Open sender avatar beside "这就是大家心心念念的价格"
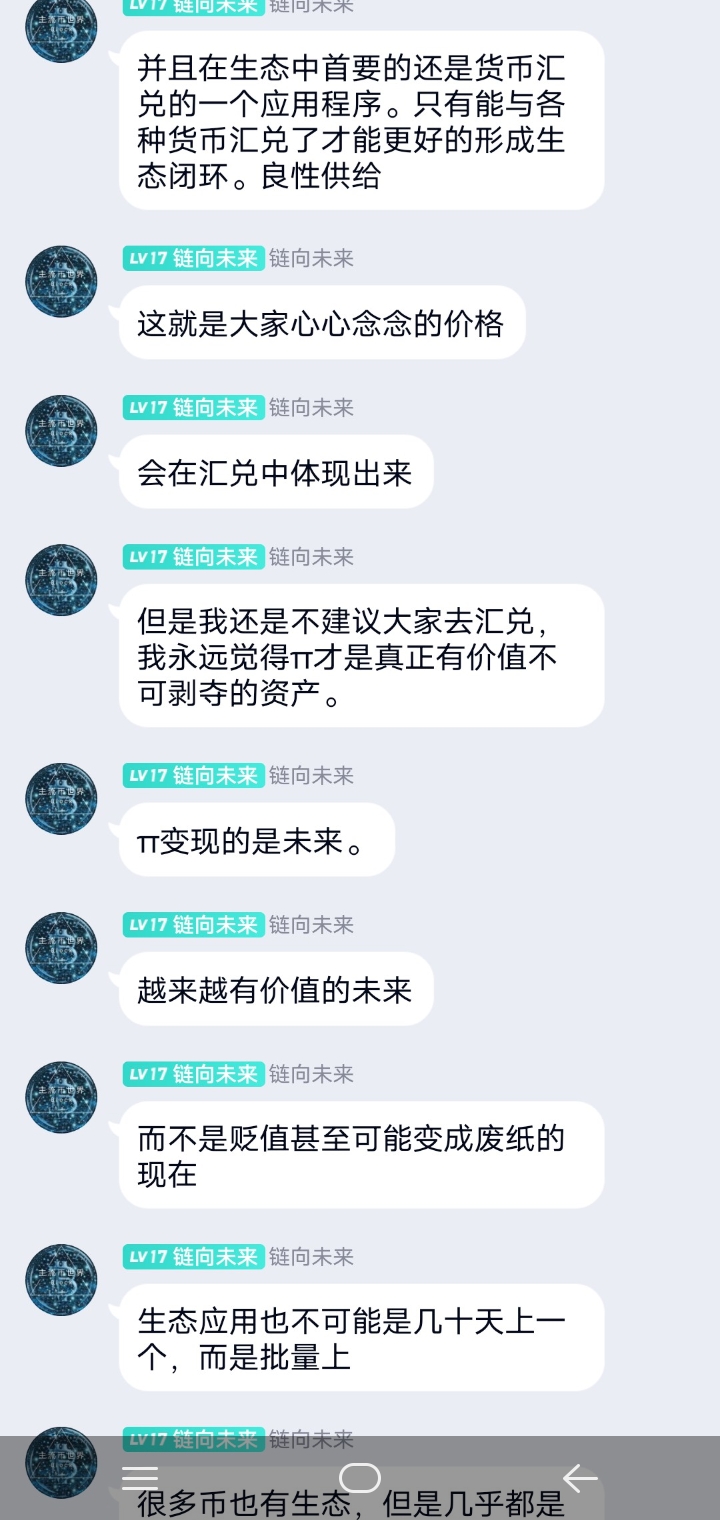This screenshot has width=720, height=1520. [x=61, y=281]
